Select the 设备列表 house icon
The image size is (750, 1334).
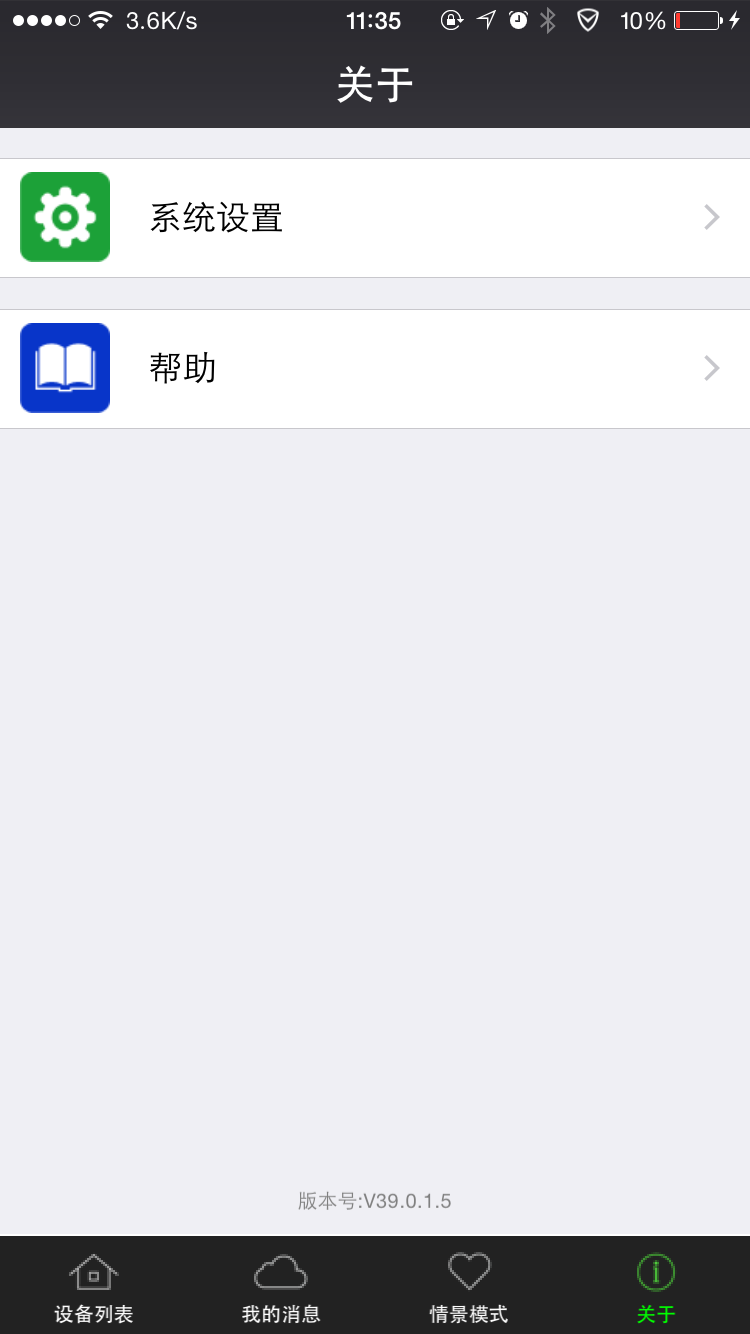click(x=93, y=1270)
